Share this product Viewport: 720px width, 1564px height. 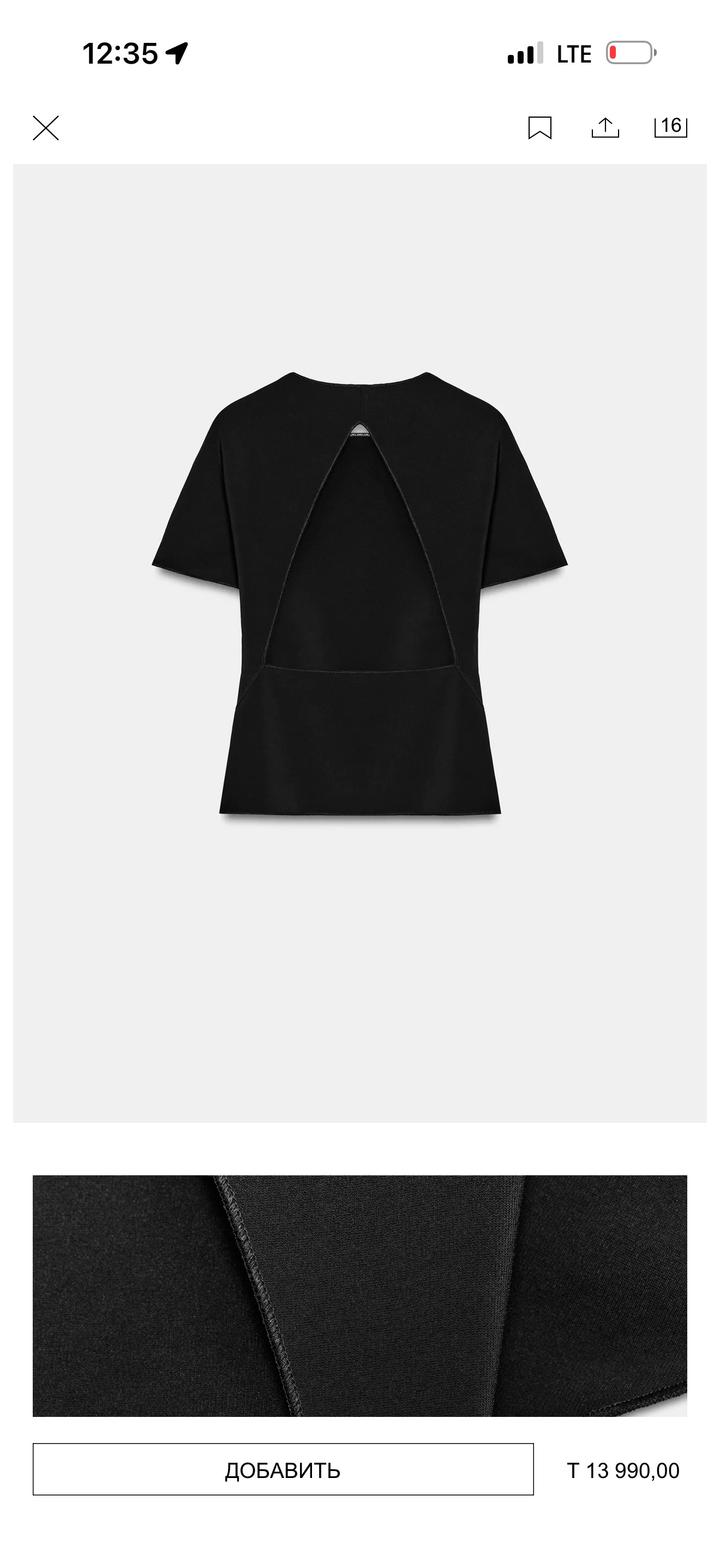coord(605,127)
